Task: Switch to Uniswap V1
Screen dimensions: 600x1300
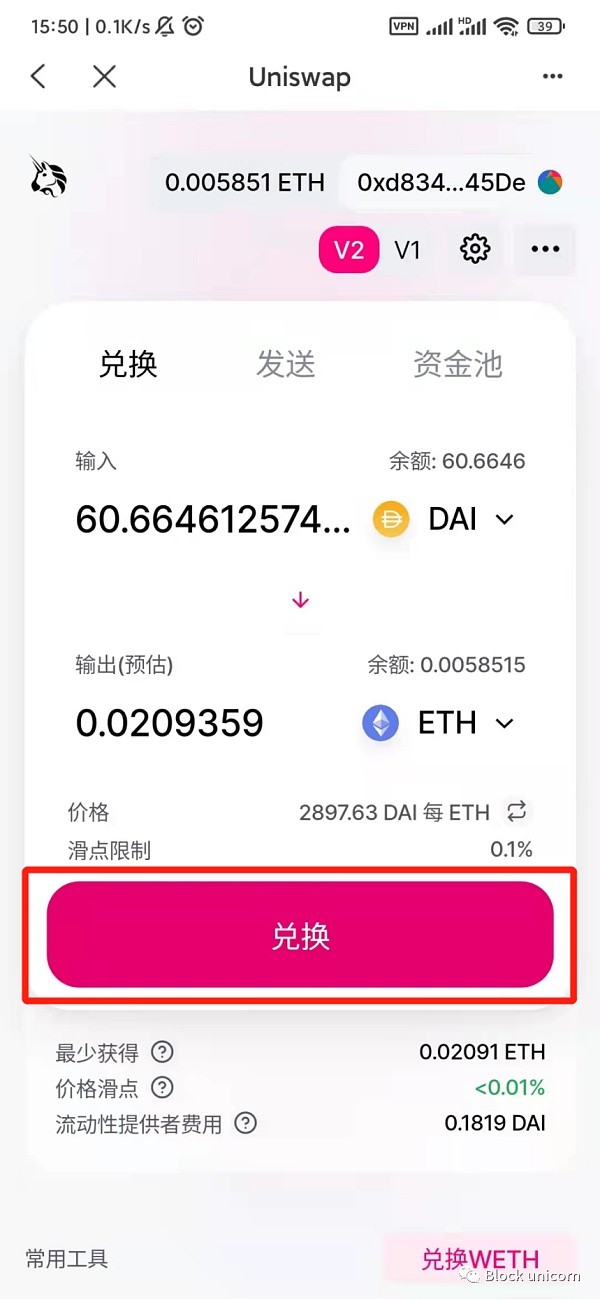Action: 408,249
